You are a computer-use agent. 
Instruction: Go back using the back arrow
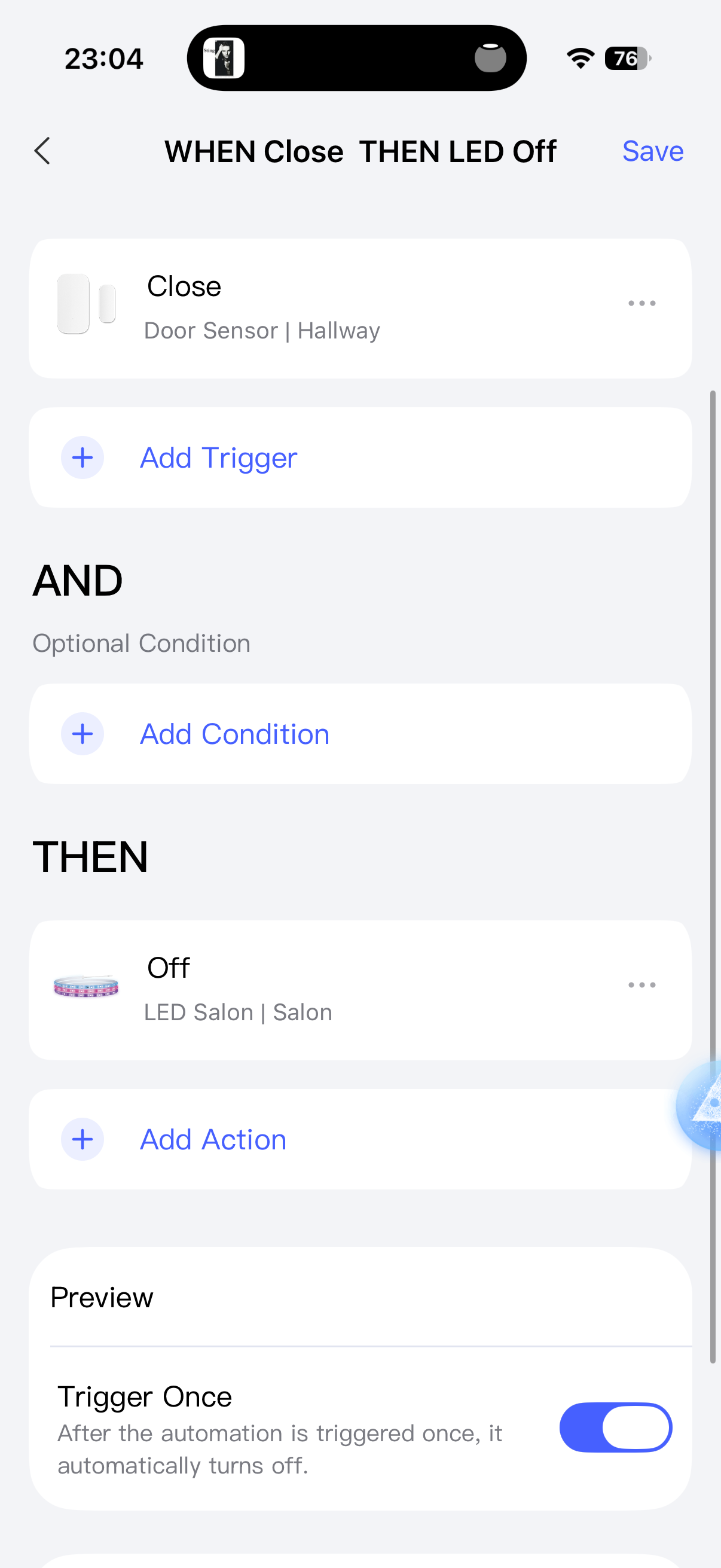[42, 151]
